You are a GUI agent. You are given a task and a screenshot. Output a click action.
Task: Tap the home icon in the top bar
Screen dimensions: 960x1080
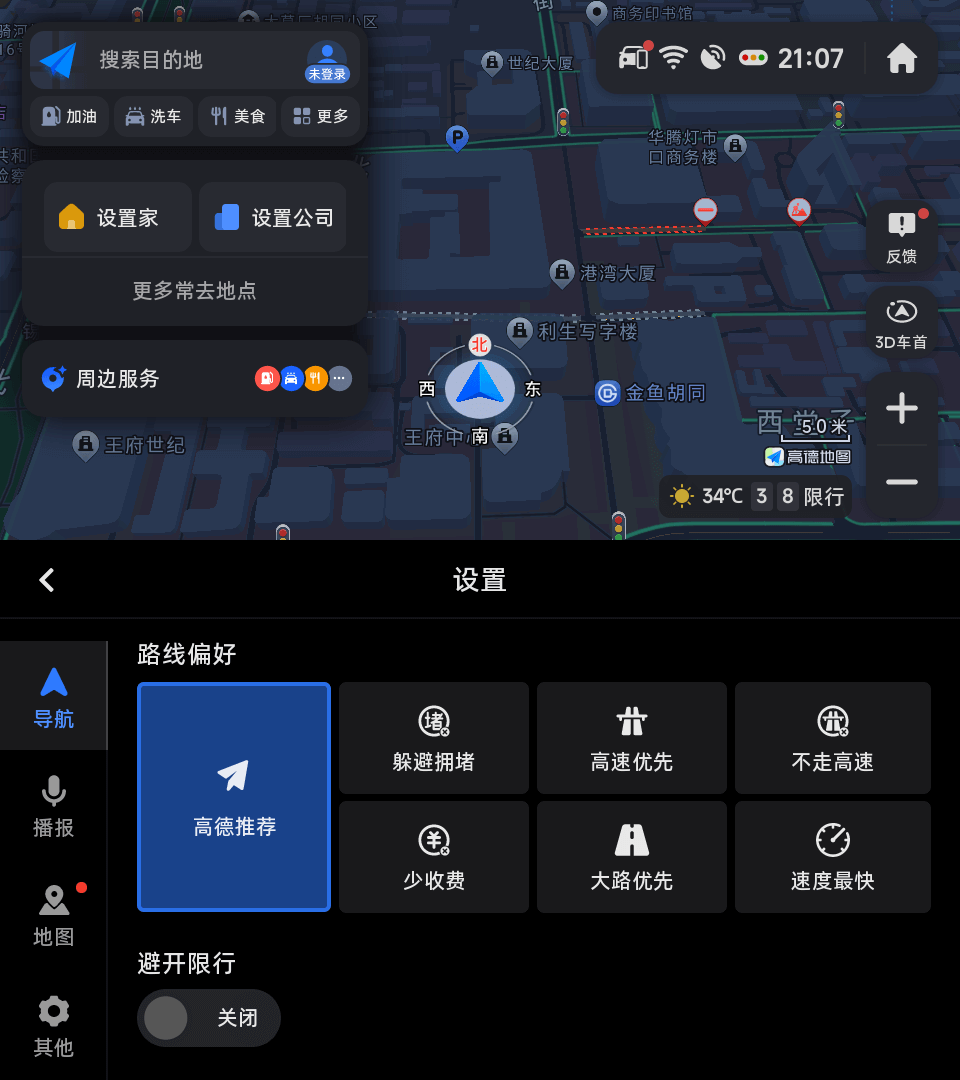(x=902, y=59)
